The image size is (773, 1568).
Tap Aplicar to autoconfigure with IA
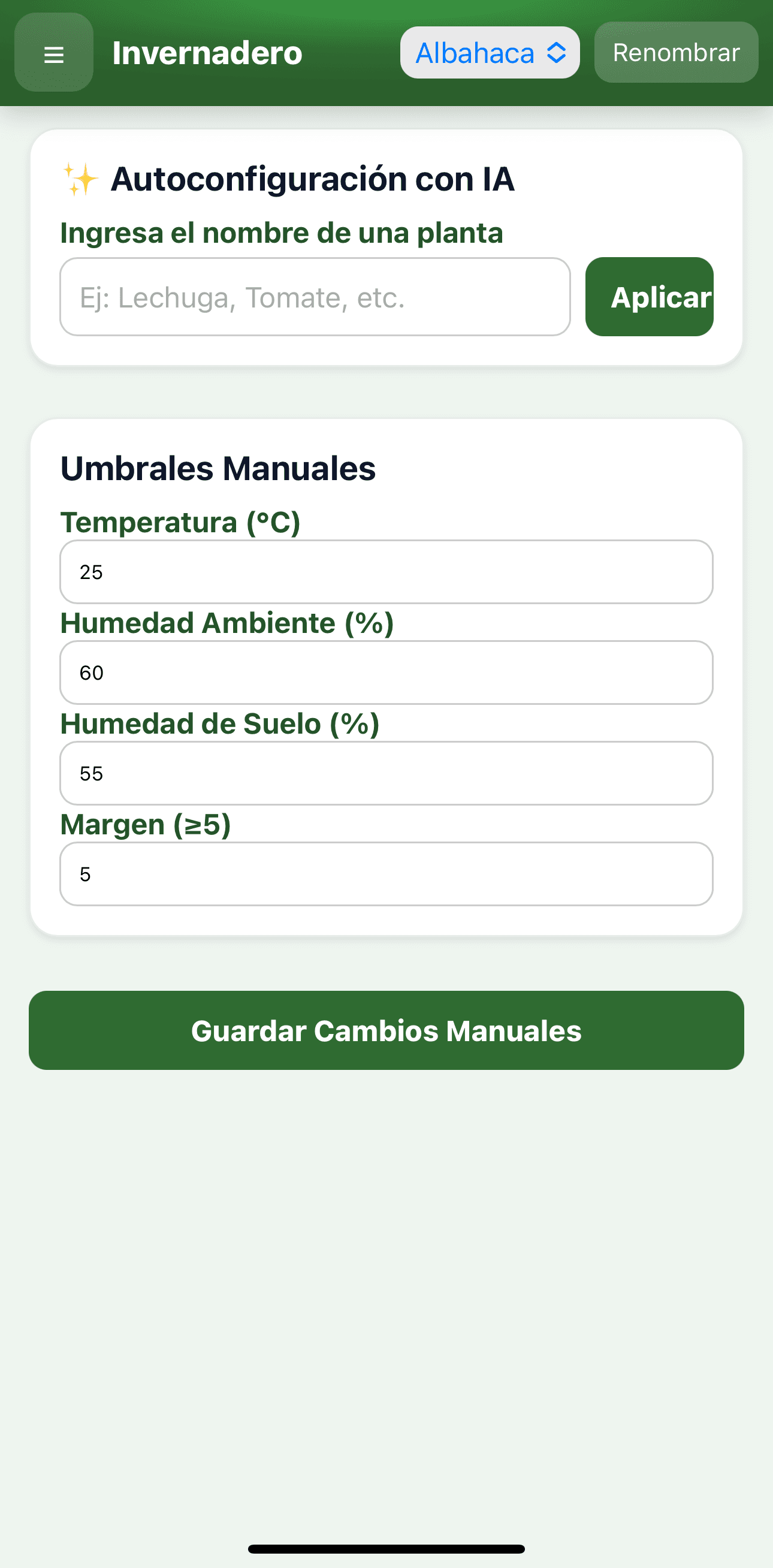[649, 297]
